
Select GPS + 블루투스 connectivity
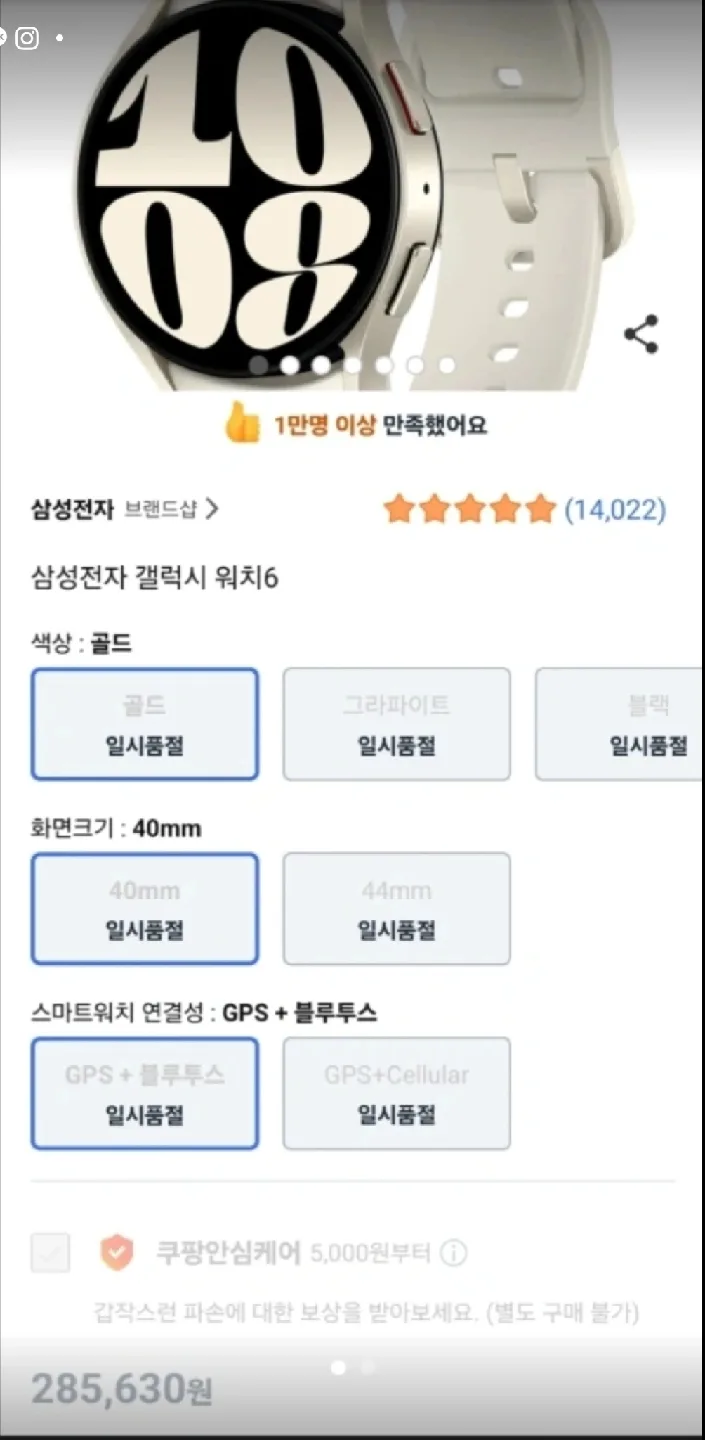tap(145, 1093)
